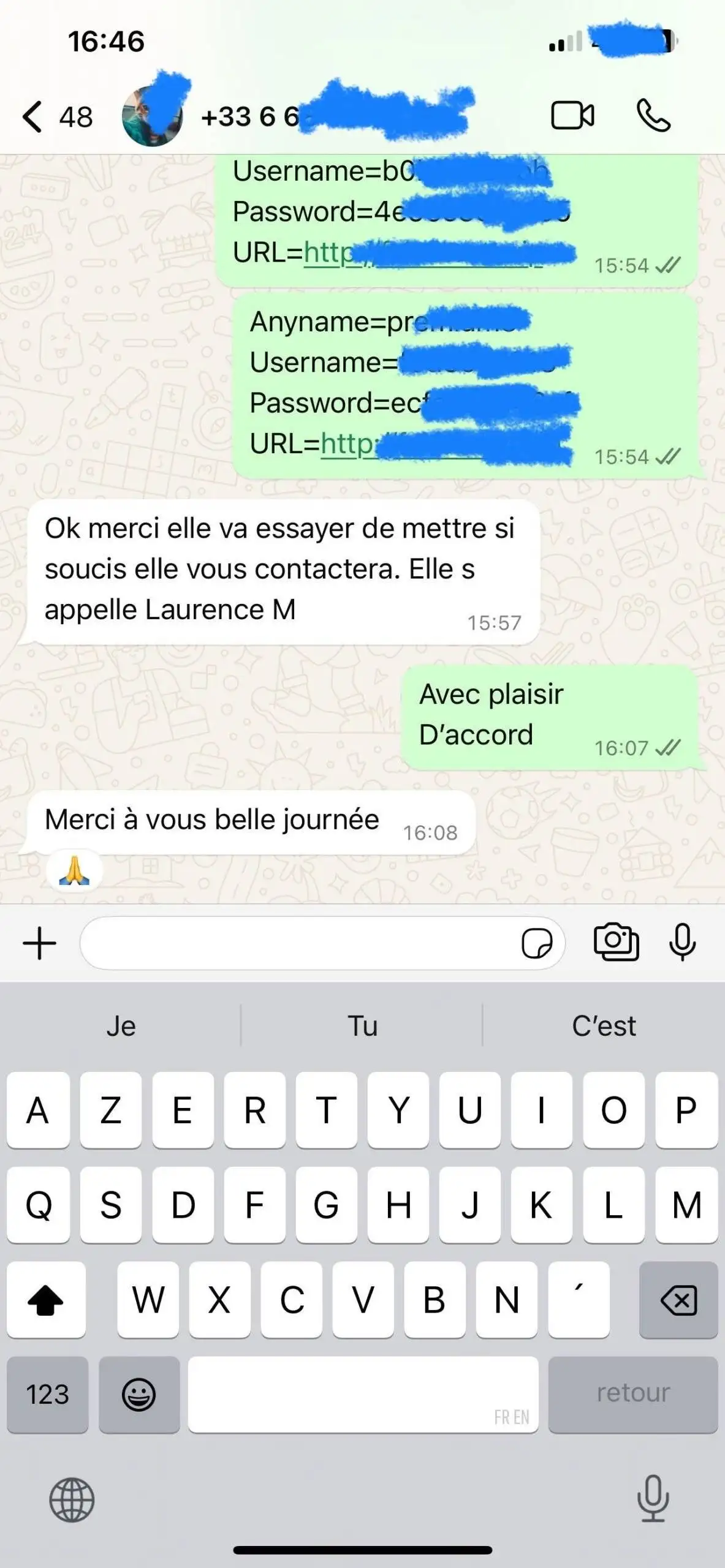Start a voice call with this contact
This screenshot has height=1568, width=725.
coord(654,116)
